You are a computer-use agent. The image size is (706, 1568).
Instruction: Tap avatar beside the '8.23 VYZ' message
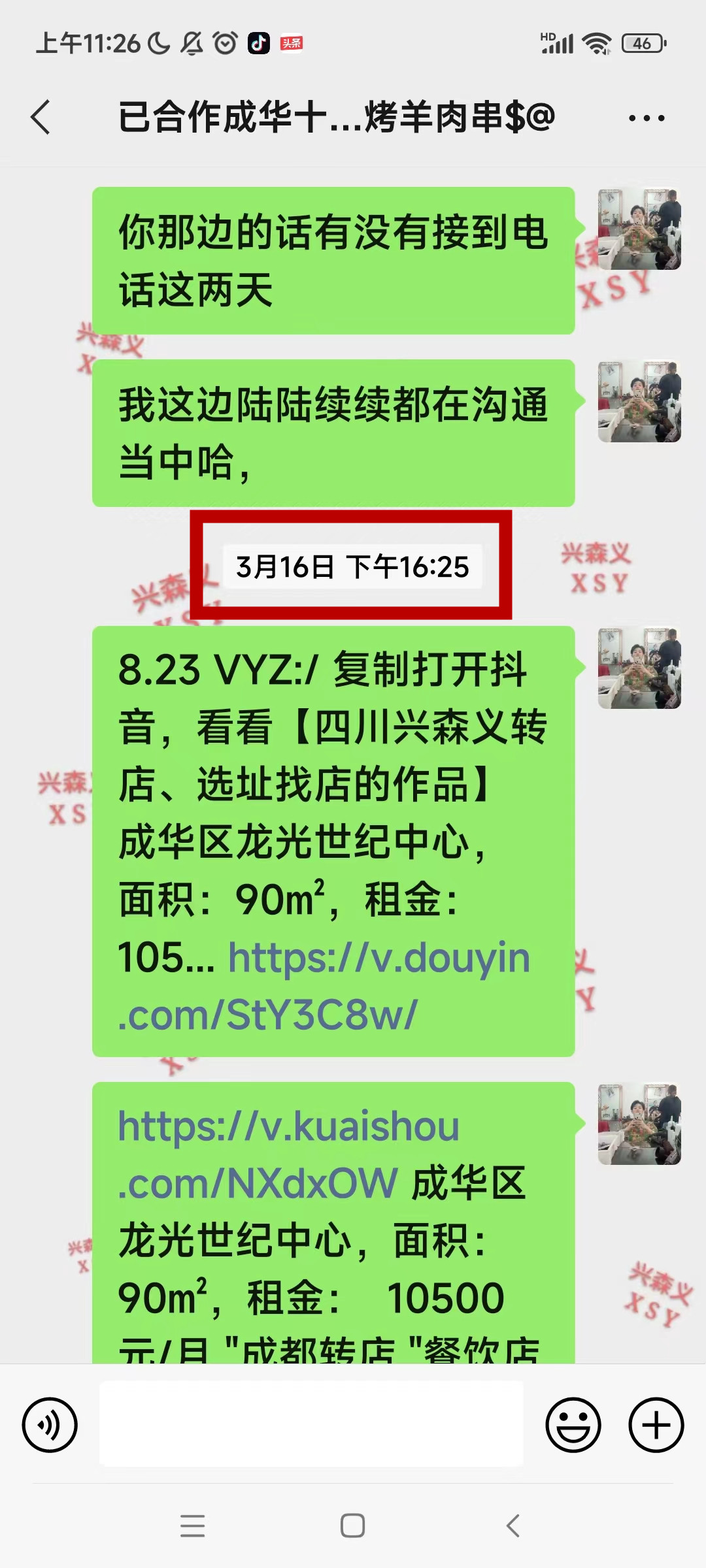[x=639, y=668]
